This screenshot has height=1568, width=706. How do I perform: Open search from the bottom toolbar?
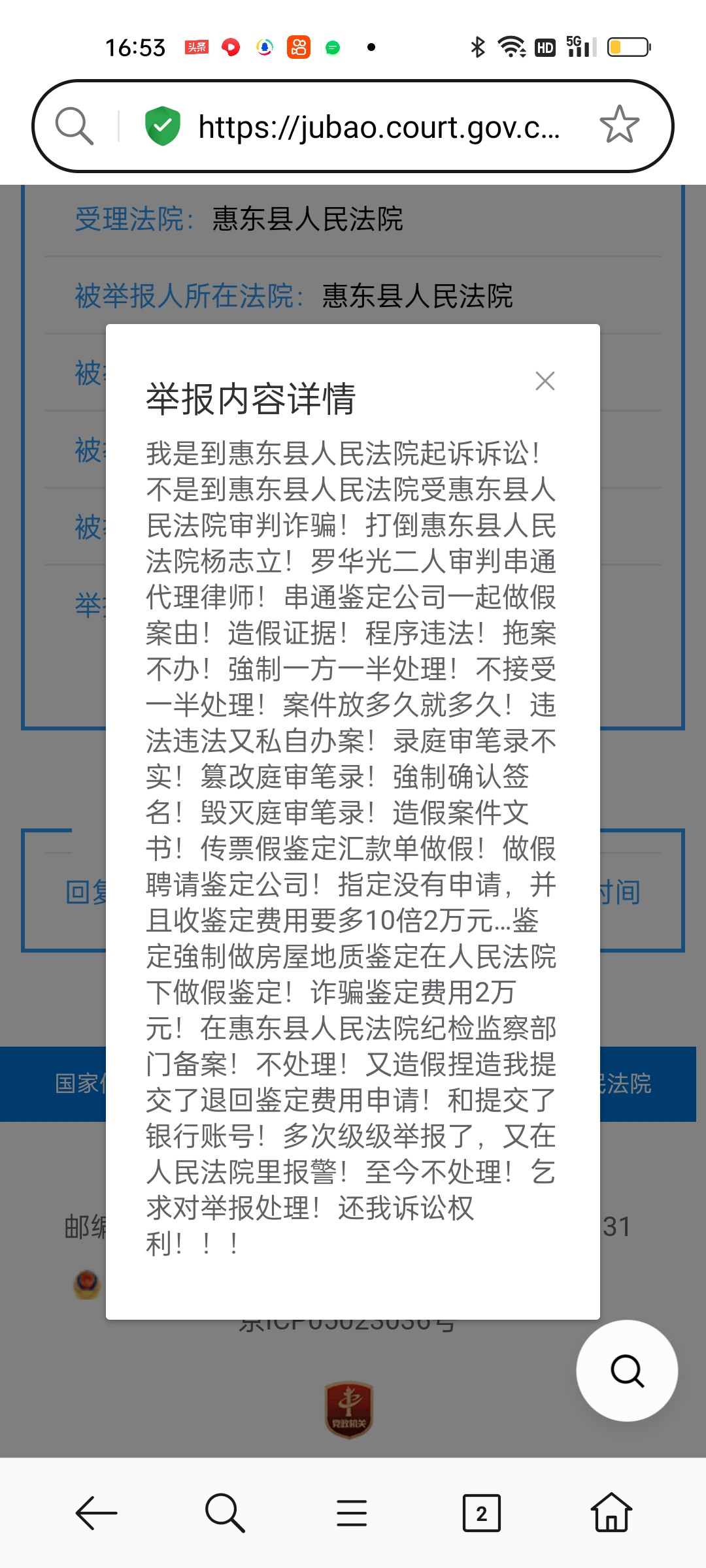click(224, 1512)
